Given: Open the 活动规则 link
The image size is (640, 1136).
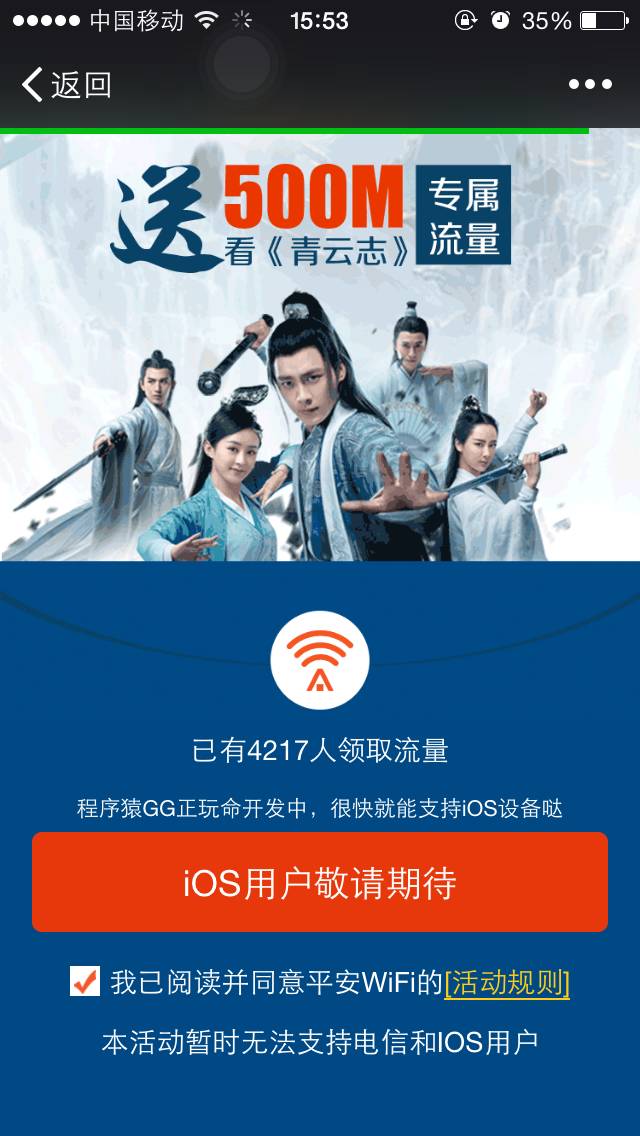Looking at the screenshot, I should coord(507,983).
